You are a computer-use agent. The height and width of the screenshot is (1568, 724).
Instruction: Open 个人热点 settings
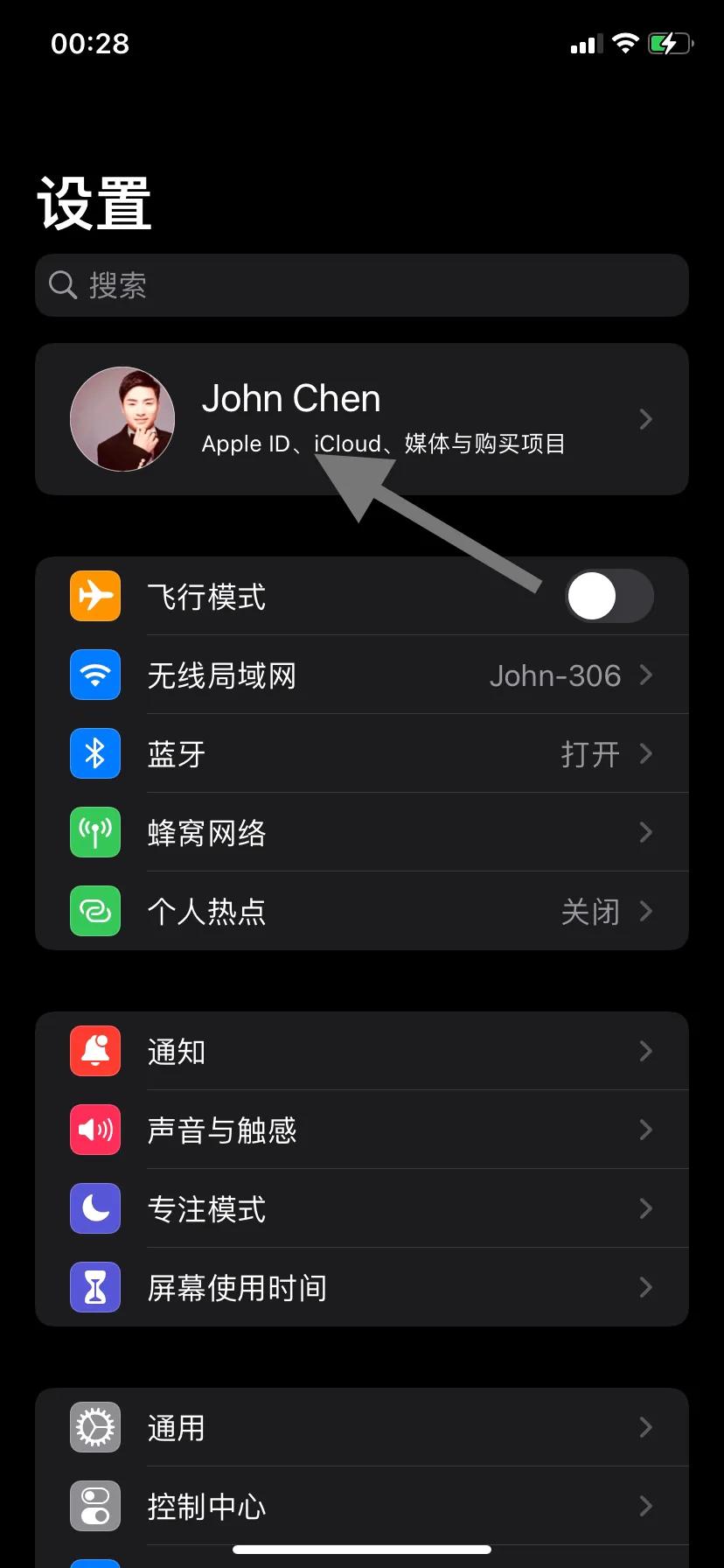362,911
